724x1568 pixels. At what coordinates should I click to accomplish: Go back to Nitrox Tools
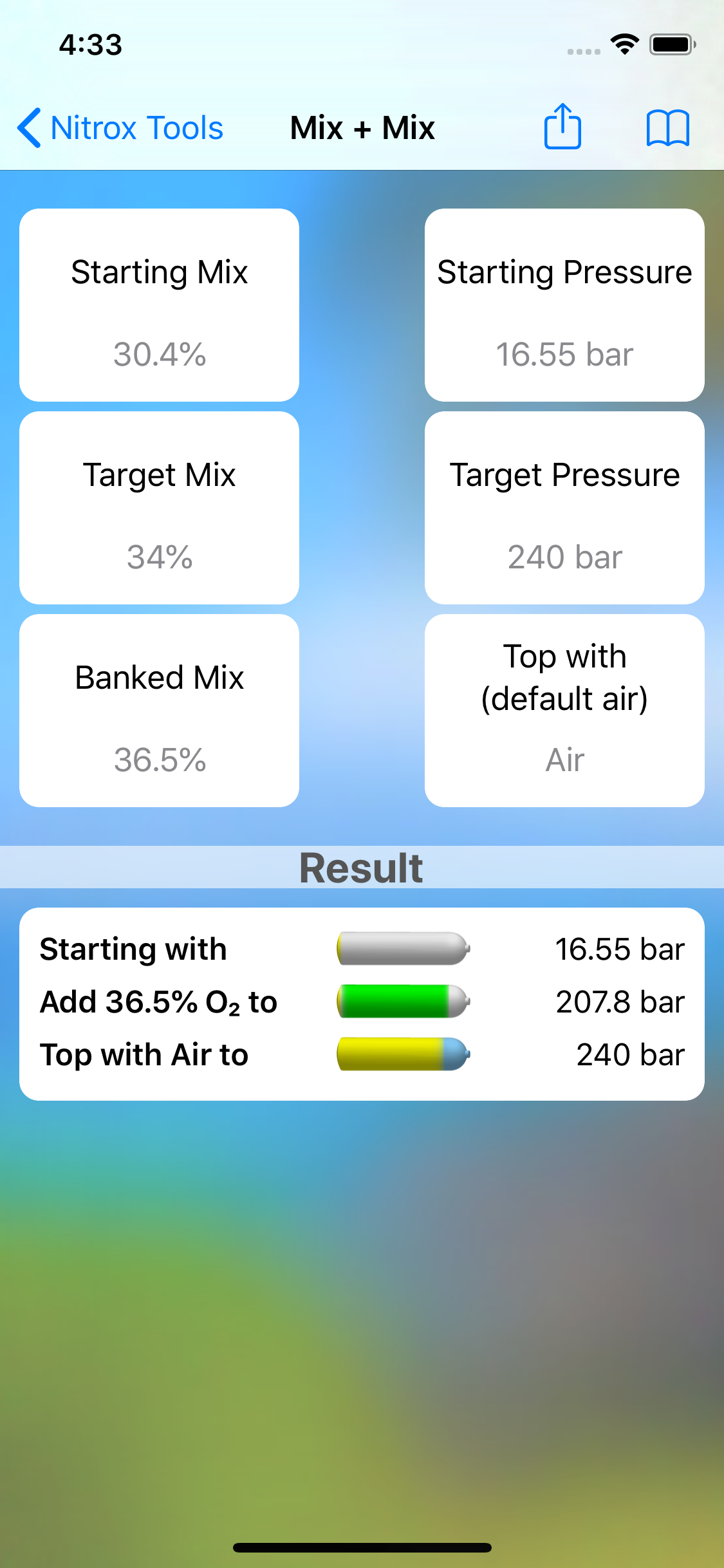(x=120, y=128)
